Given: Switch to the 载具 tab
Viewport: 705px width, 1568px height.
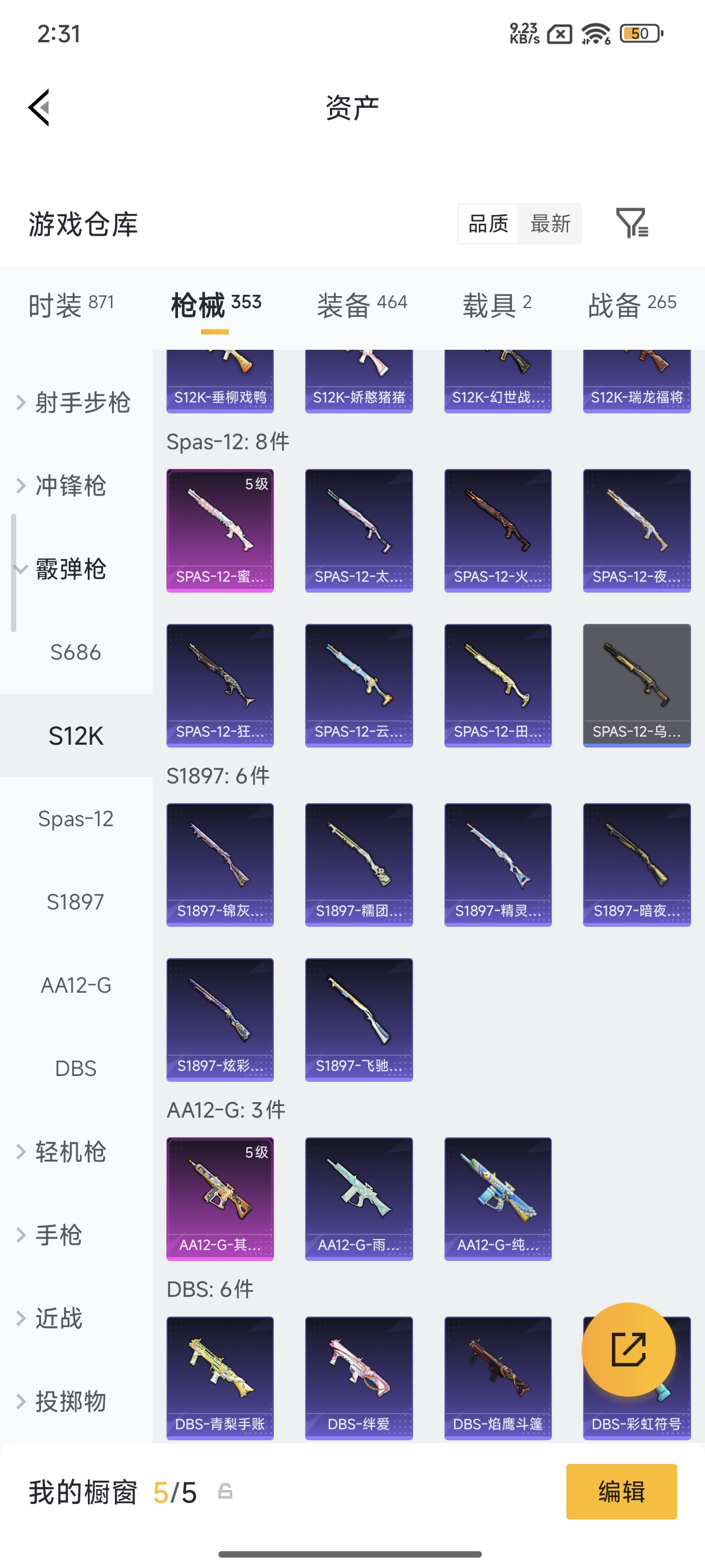Looking at the screenshot, I should (x=497, y=304).
